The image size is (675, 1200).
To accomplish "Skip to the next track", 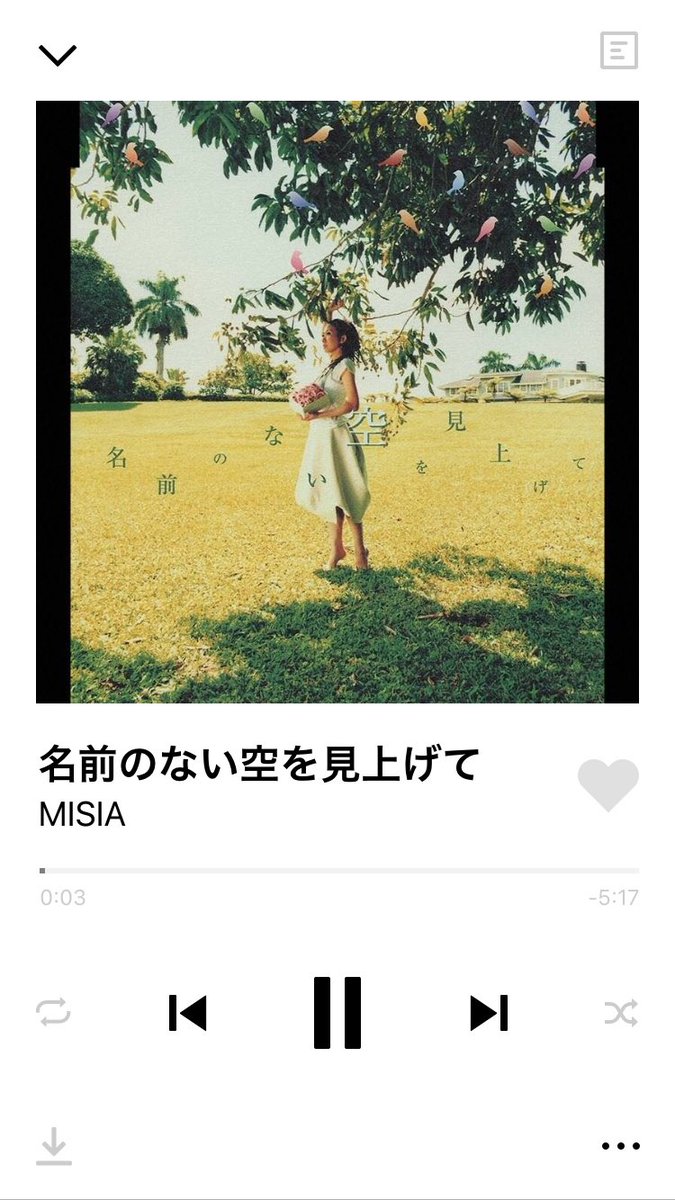I will tap(489, 1013).
